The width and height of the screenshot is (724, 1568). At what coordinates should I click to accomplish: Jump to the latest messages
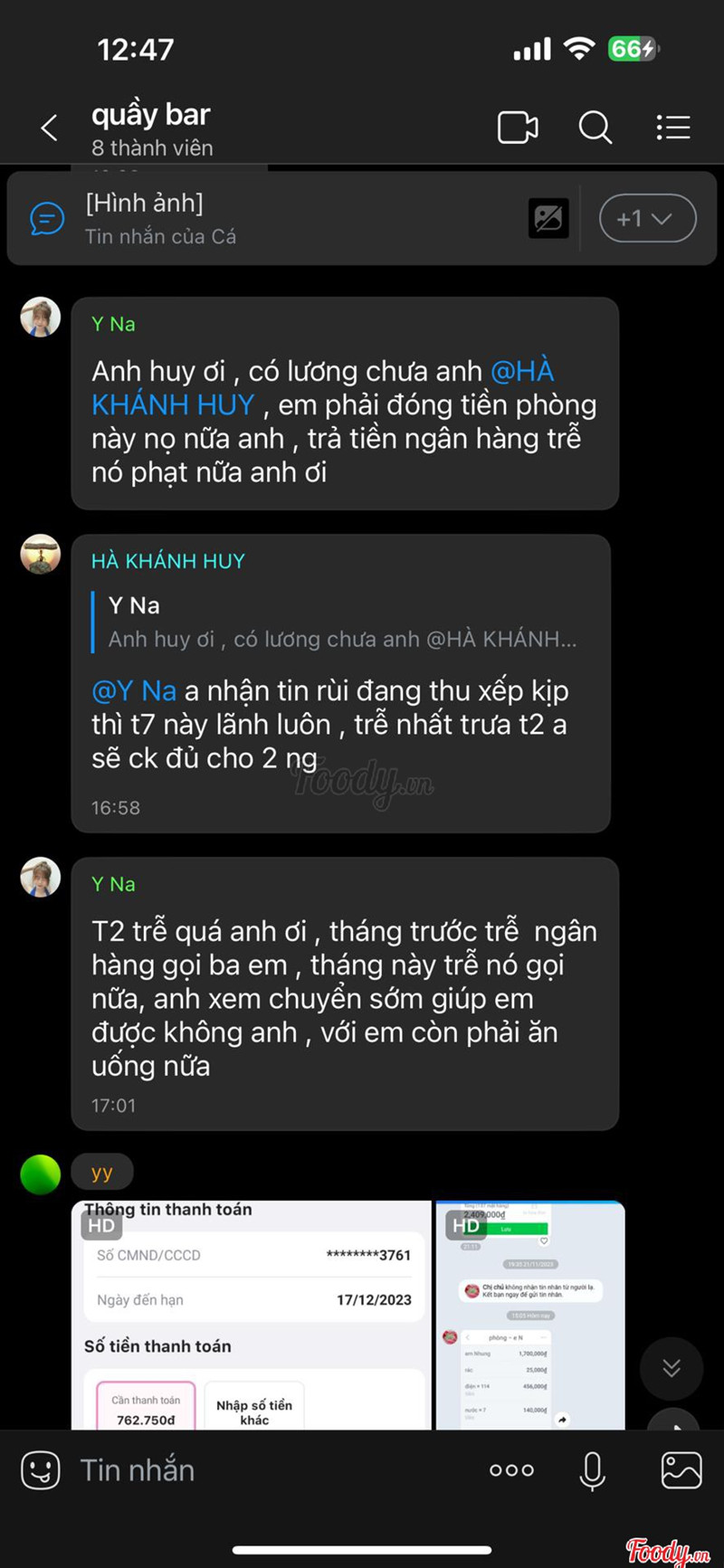coord(672,1367)
